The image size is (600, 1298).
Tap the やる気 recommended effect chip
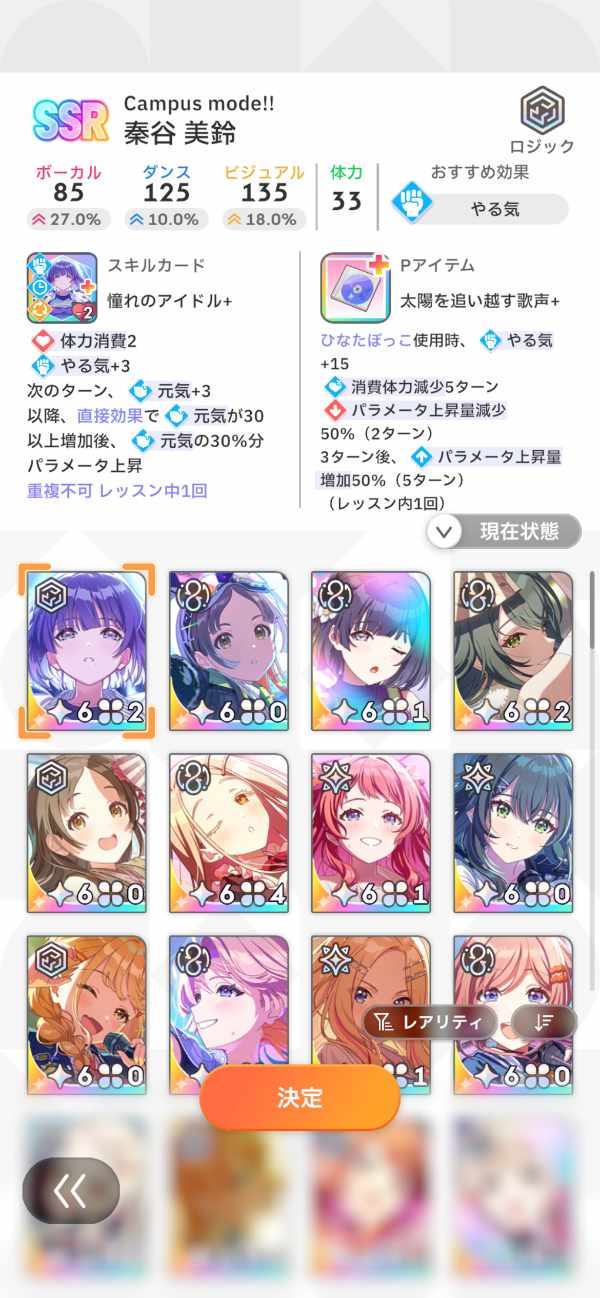479,208
